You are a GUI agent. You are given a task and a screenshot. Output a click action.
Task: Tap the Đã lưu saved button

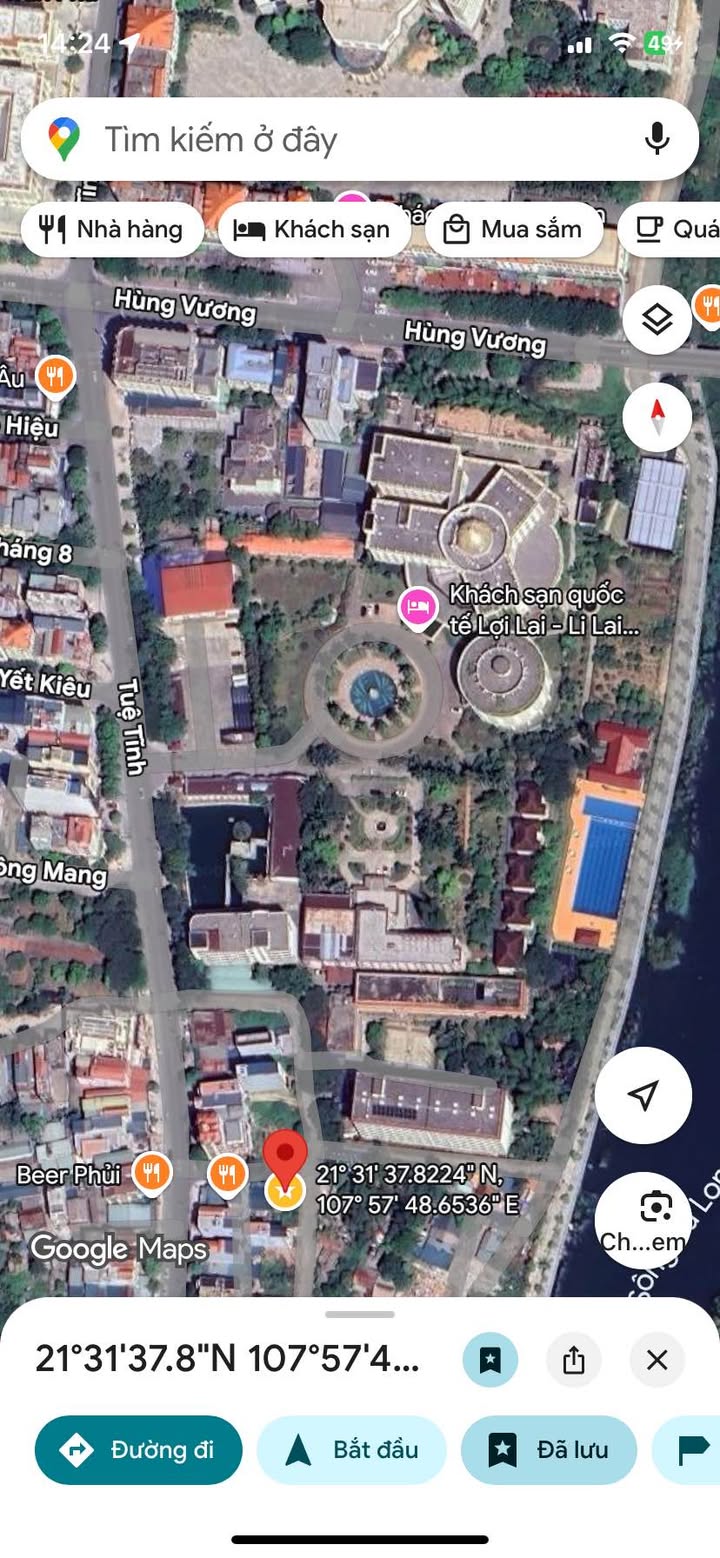click(548, 1450)
